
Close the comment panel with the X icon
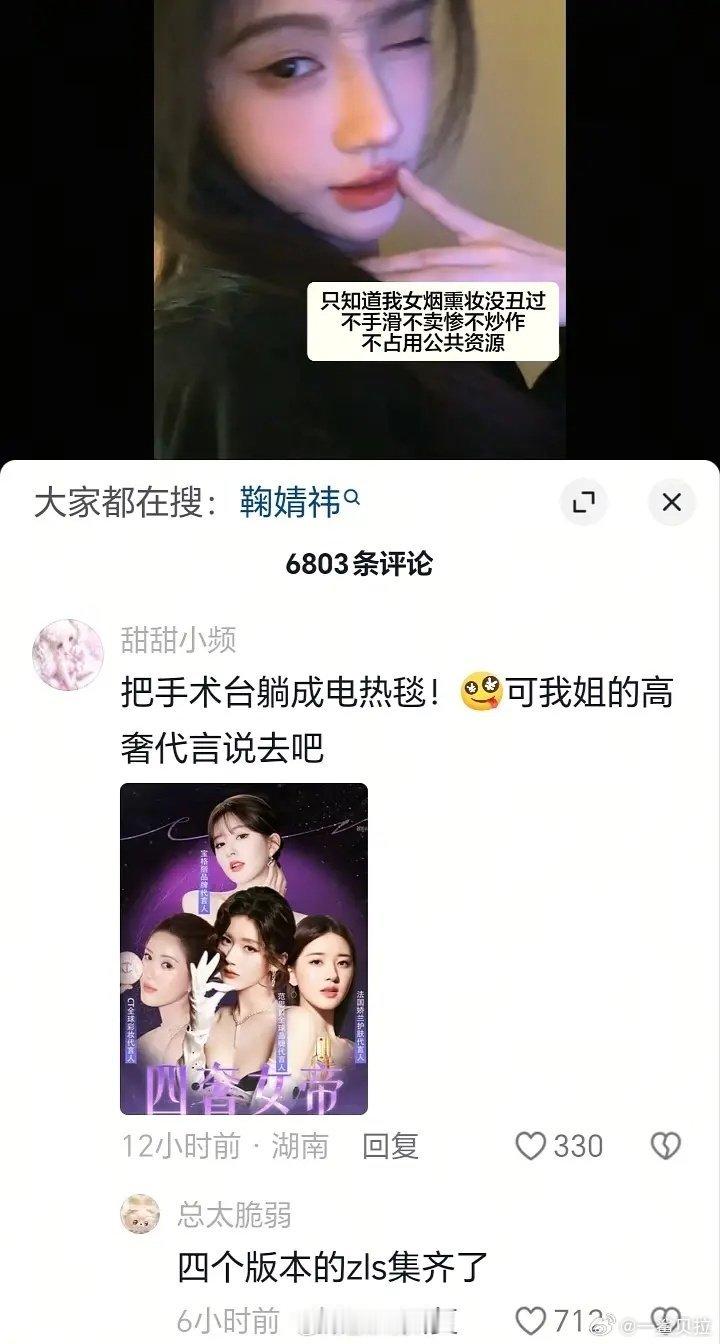click(x=671, y=503)
